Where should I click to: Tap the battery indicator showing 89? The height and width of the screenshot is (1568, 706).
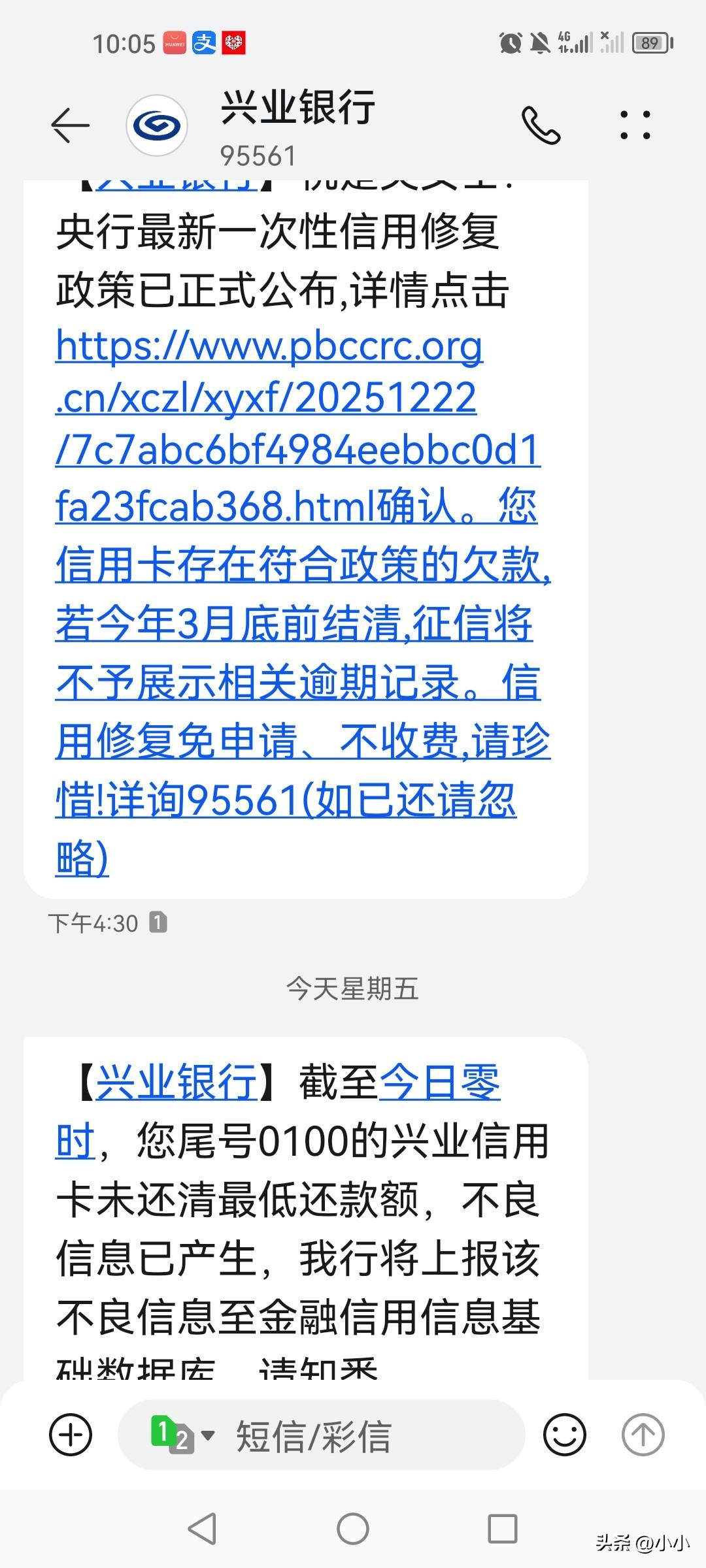pyautogui.click(x=651, y=42)
